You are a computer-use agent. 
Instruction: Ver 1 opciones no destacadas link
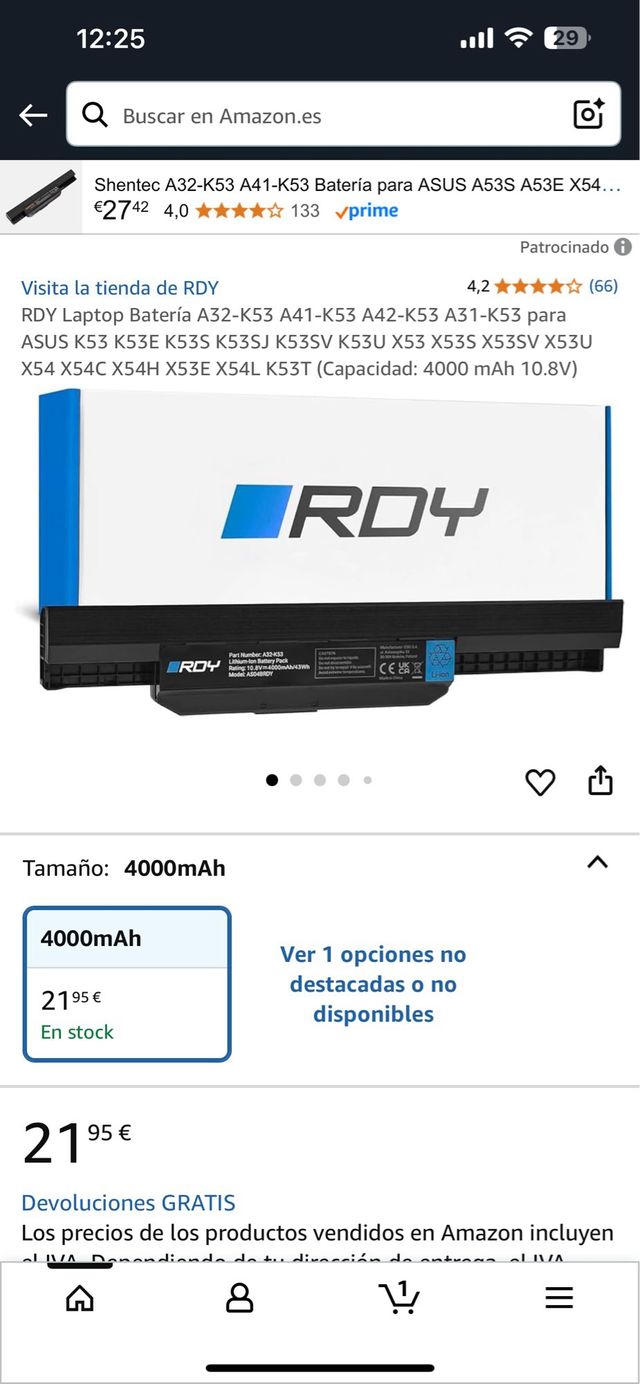tap(373, 984)
